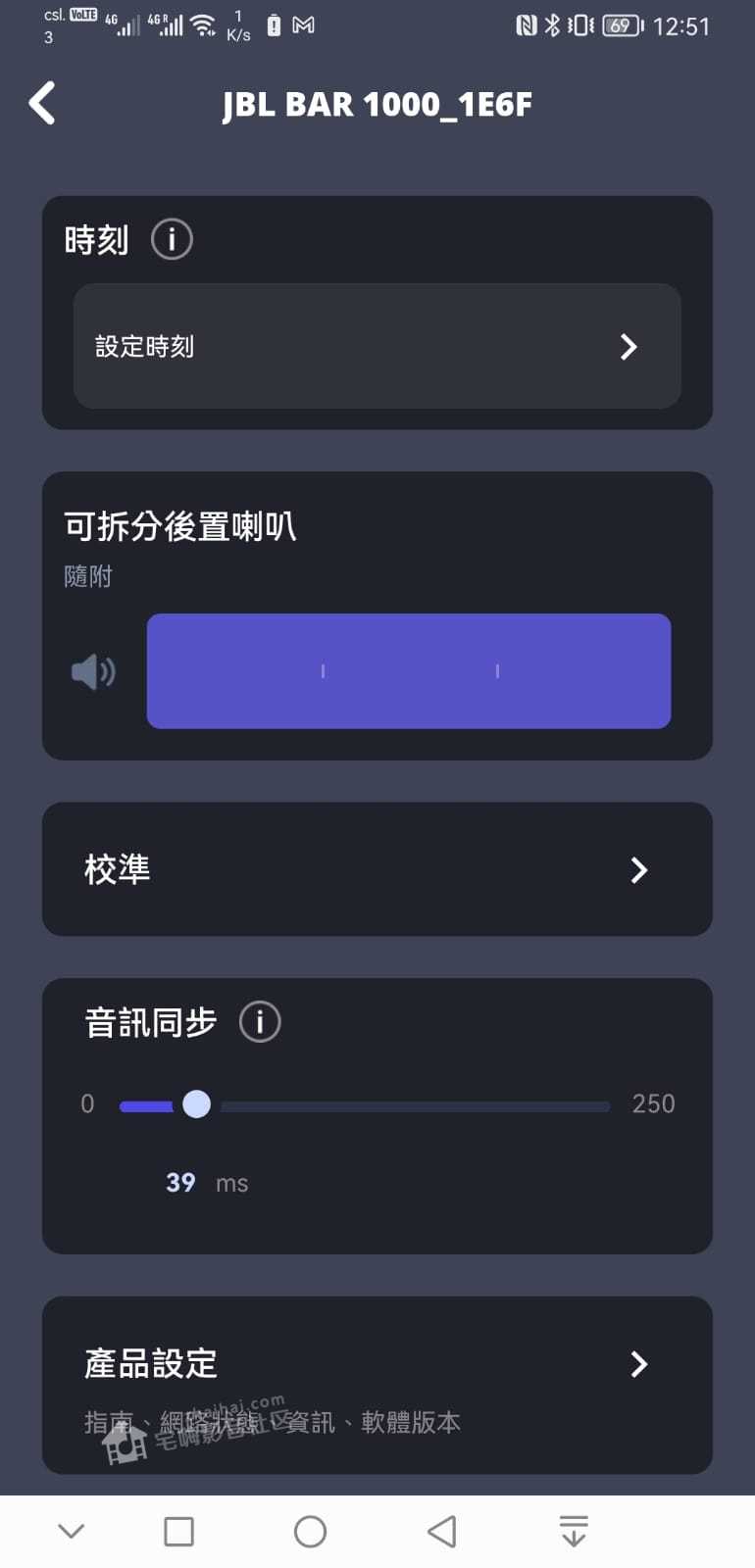Open 產品設定 product settings

coord(377,1385)
